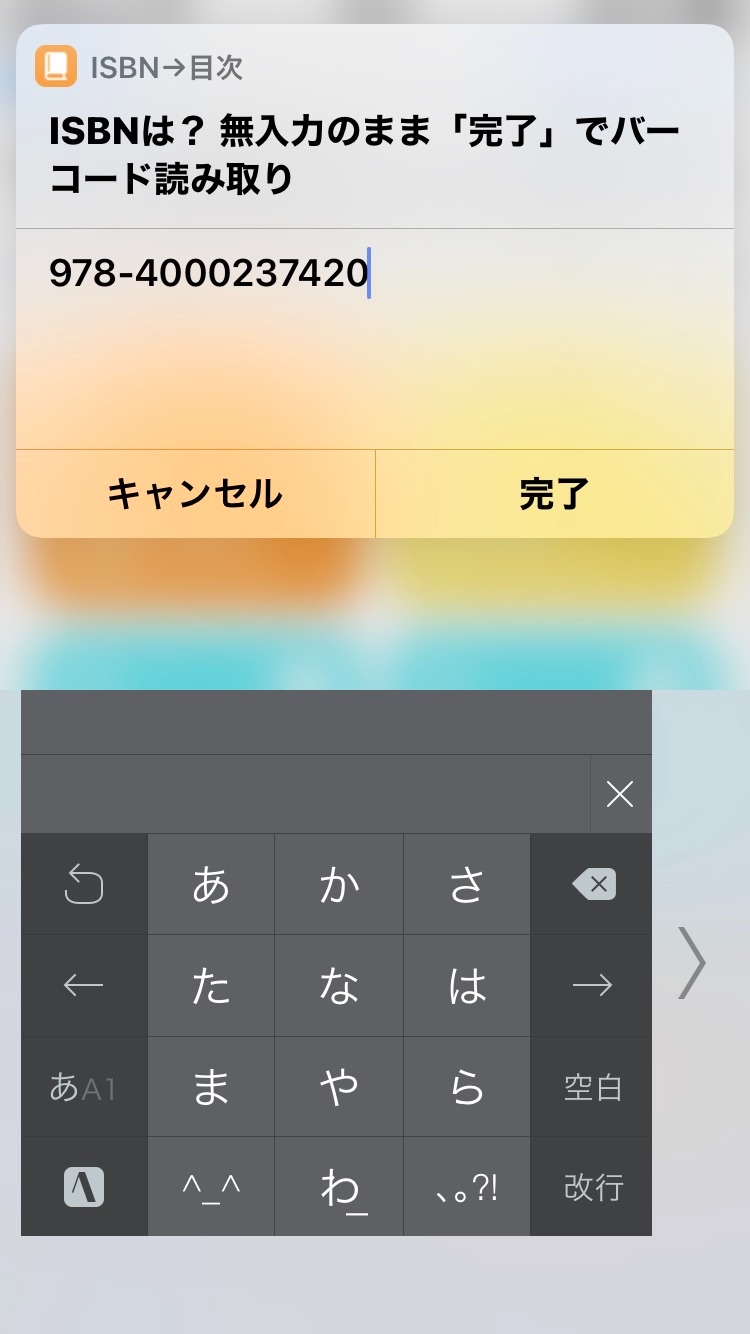Tap the ^_^ emoticon key
750x1334 pixels.
[x=211, y=1187]
